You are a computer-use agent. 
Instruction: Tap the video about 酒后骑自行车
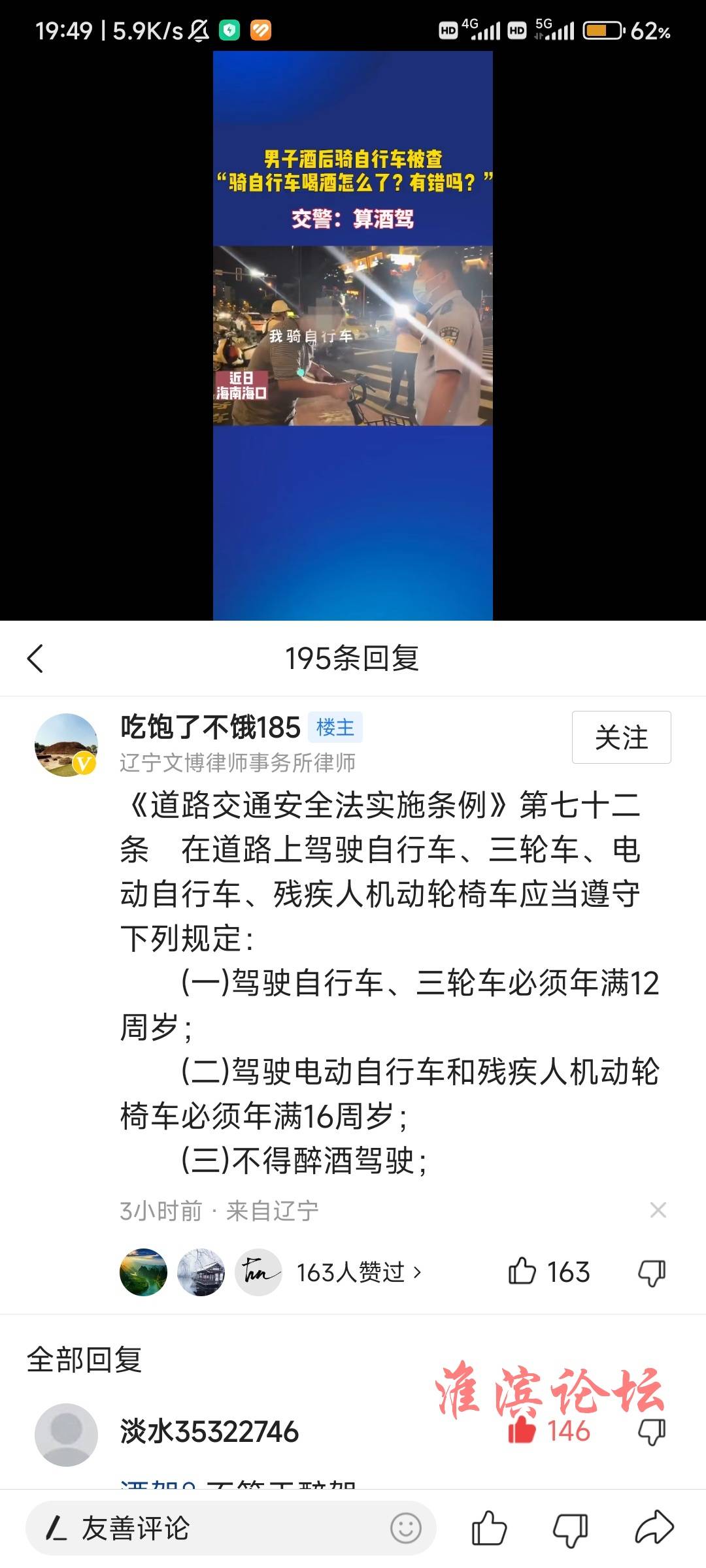353,335
